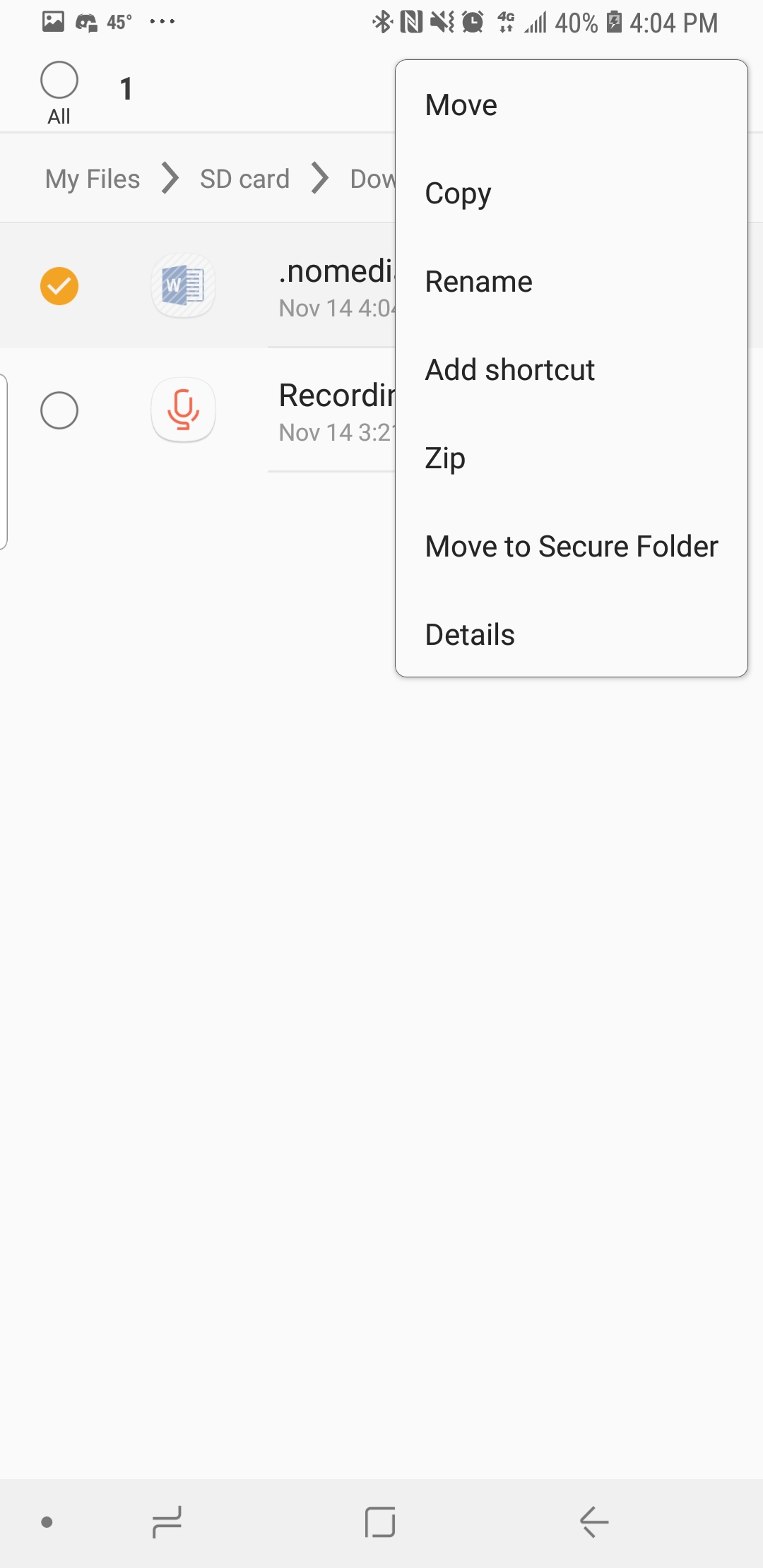Select Move from the menu
Image resolution: width=763 pixels, height=1568 pixels.
click(x=461, y=105)
